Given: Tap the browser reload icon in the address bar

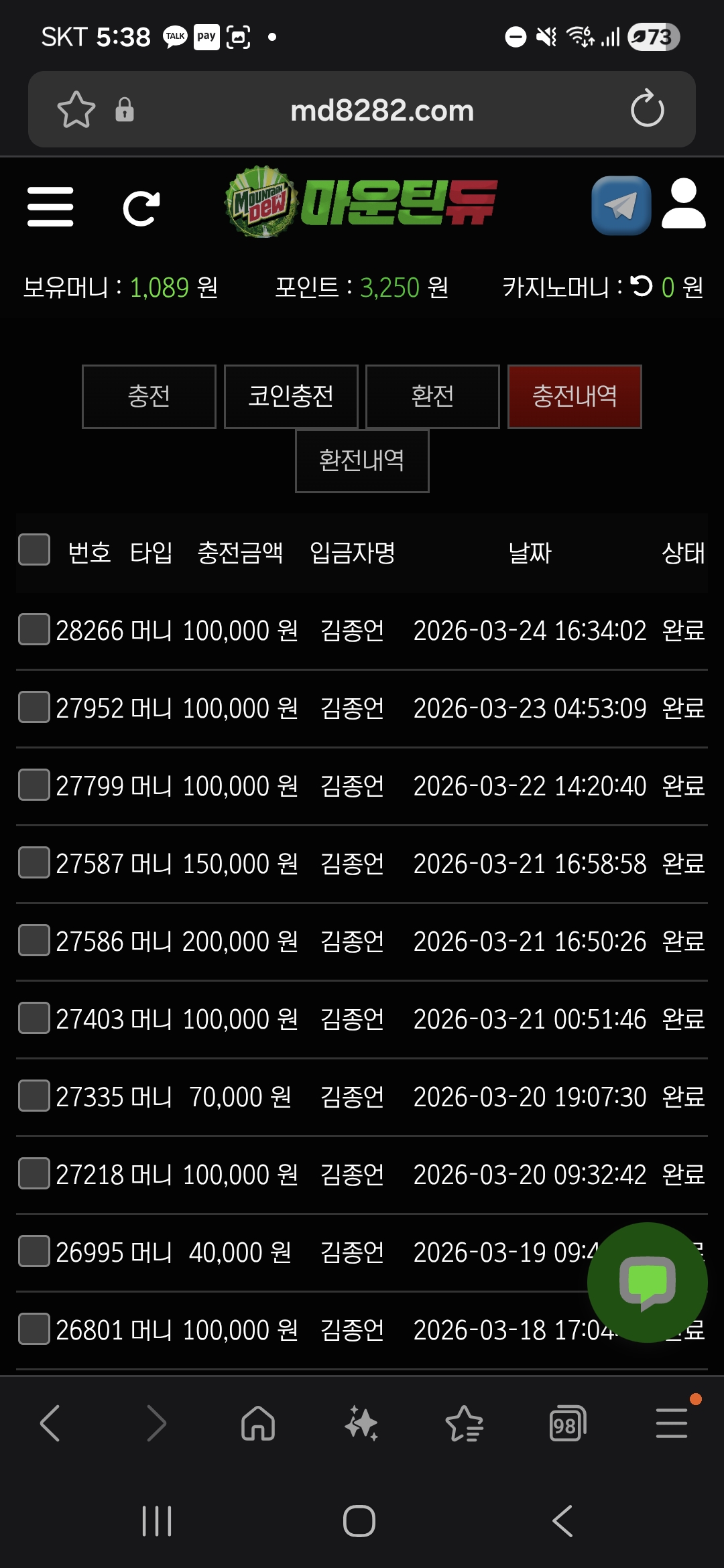Looking at the screenshot, I should pos(646,109).
